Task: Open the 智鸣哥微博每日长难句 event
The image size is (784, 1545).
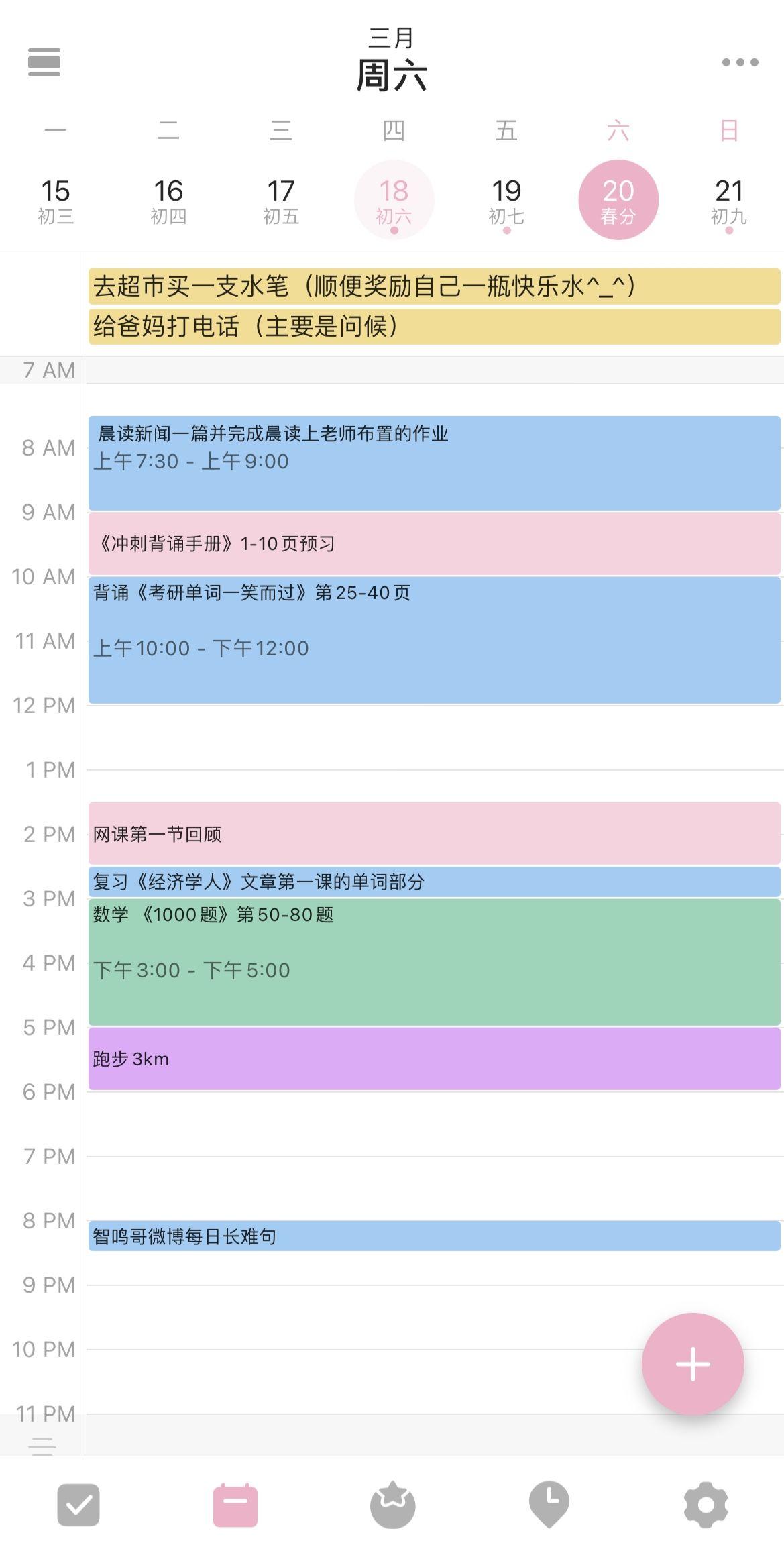Action: (435, 1236)
